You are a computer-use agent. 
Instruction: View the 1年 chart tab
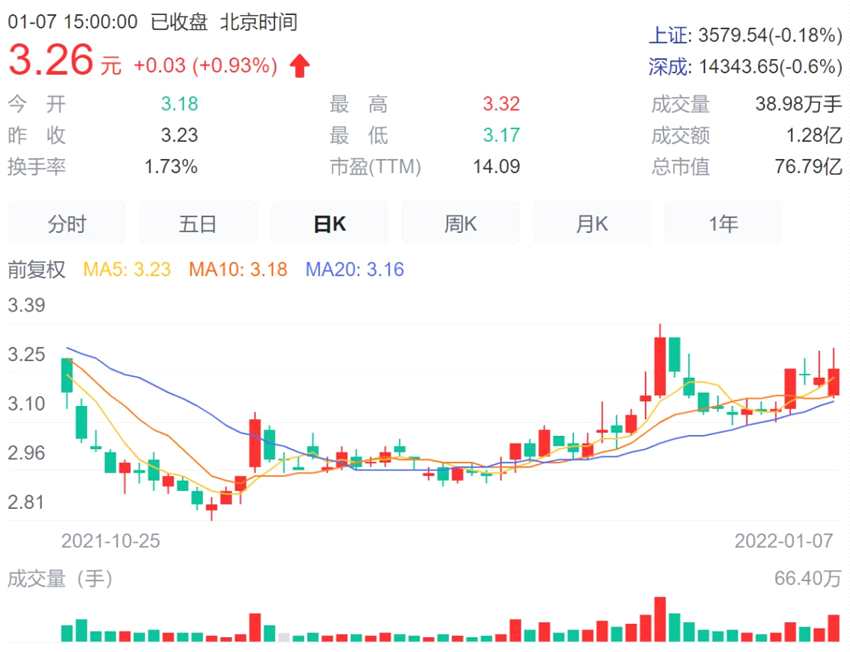722,224
